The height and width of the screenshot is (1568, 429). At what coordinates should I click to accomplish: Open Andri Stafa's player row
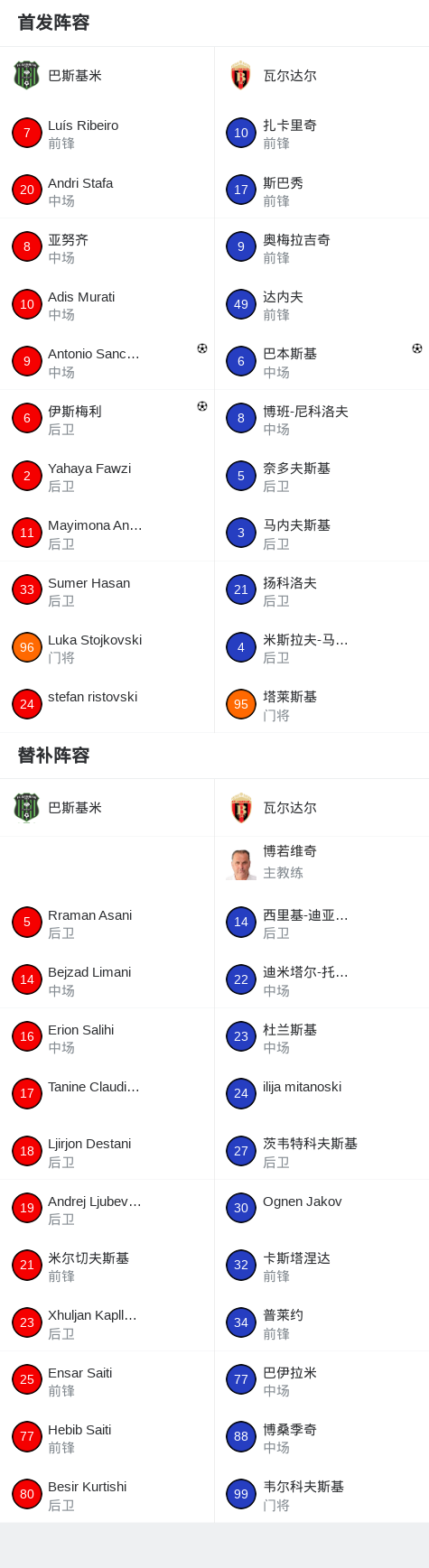(x=107, y=190)
